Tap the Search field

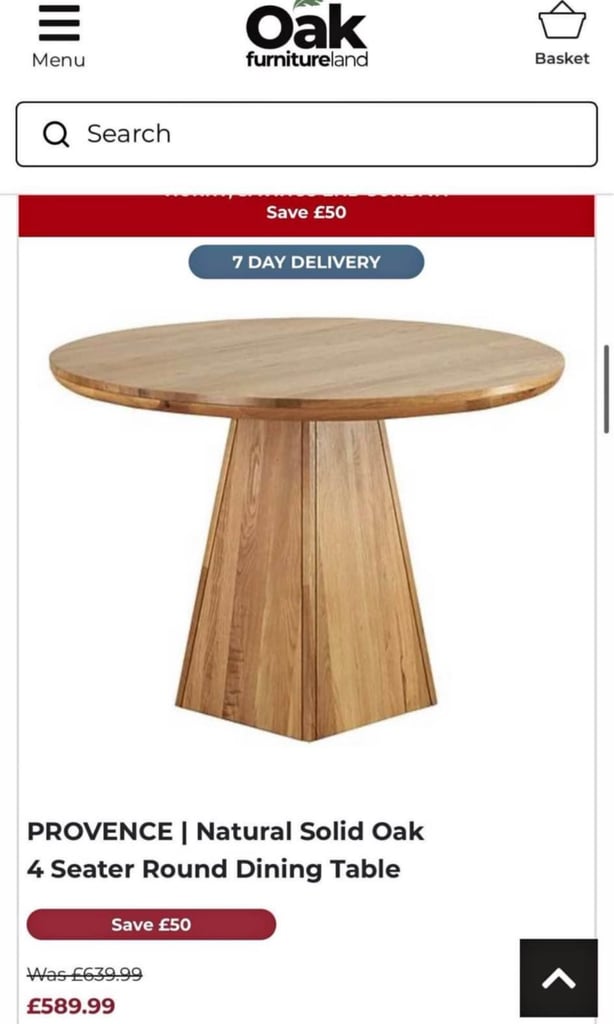pyautogui.click(x=306, y=134)
